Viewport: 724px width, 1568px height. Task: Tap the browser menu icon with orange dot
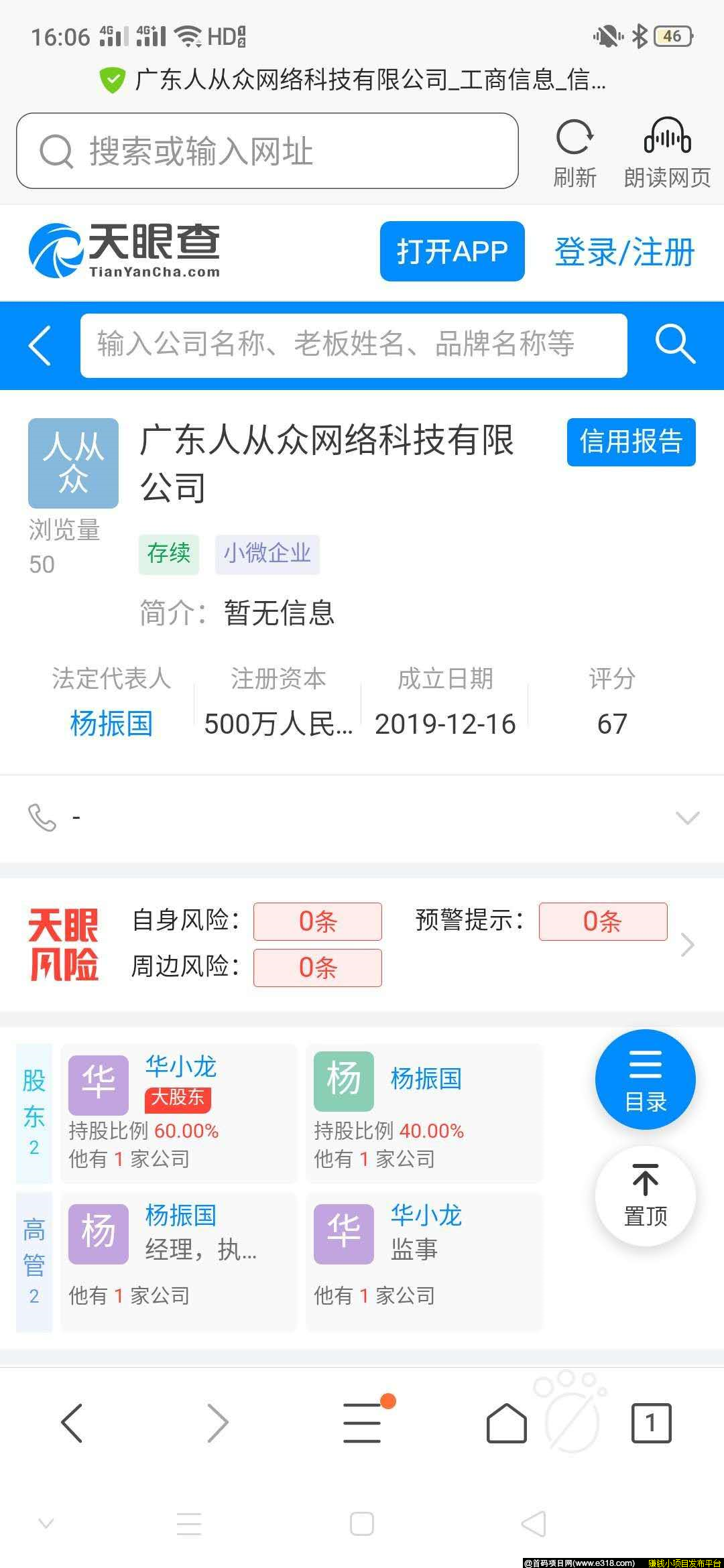tap(362, 1423)
